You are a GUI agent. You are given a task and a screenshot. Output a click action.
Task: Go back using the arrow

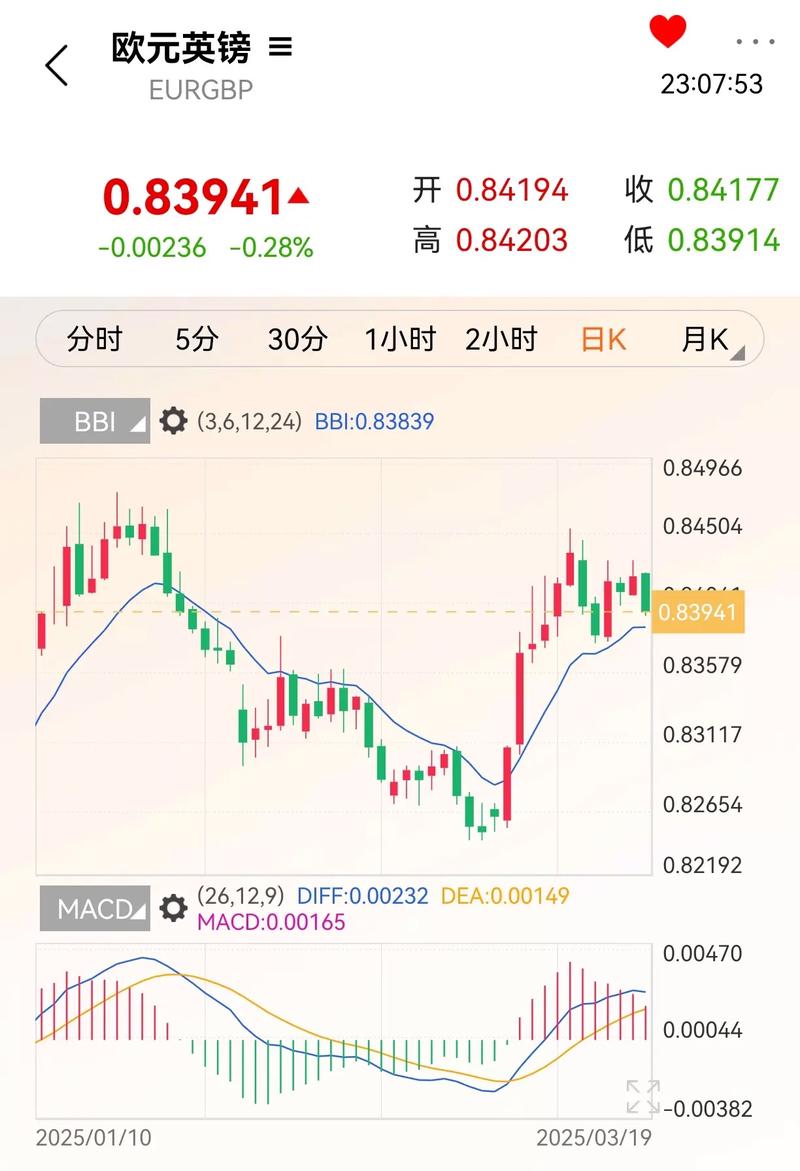click(57, 66)
